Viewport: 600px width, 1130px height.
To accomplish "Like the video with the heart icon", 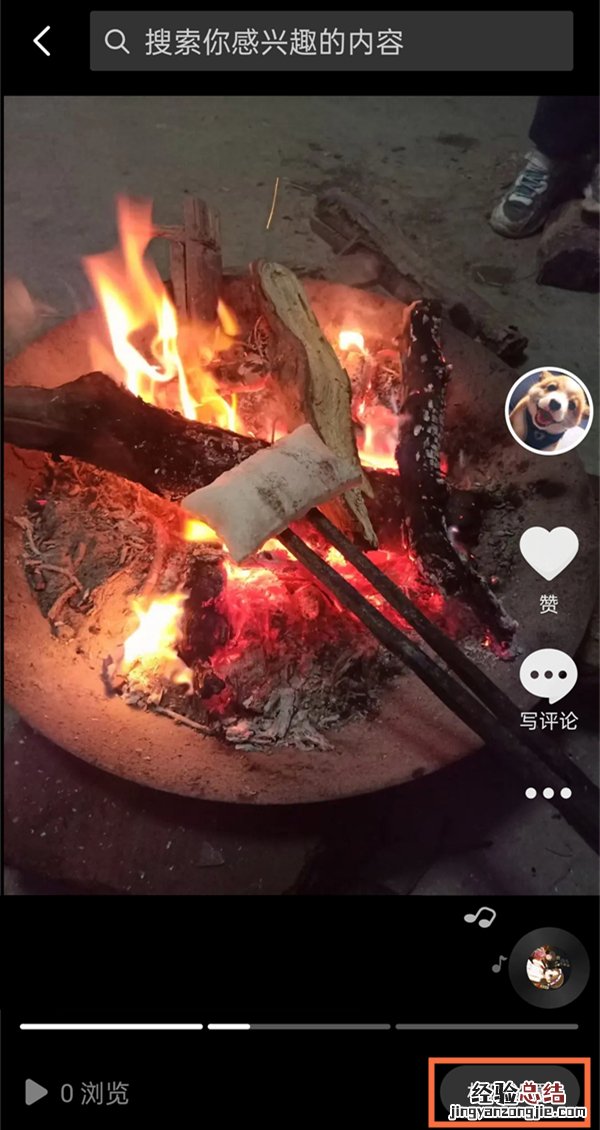I will (548, 555).
